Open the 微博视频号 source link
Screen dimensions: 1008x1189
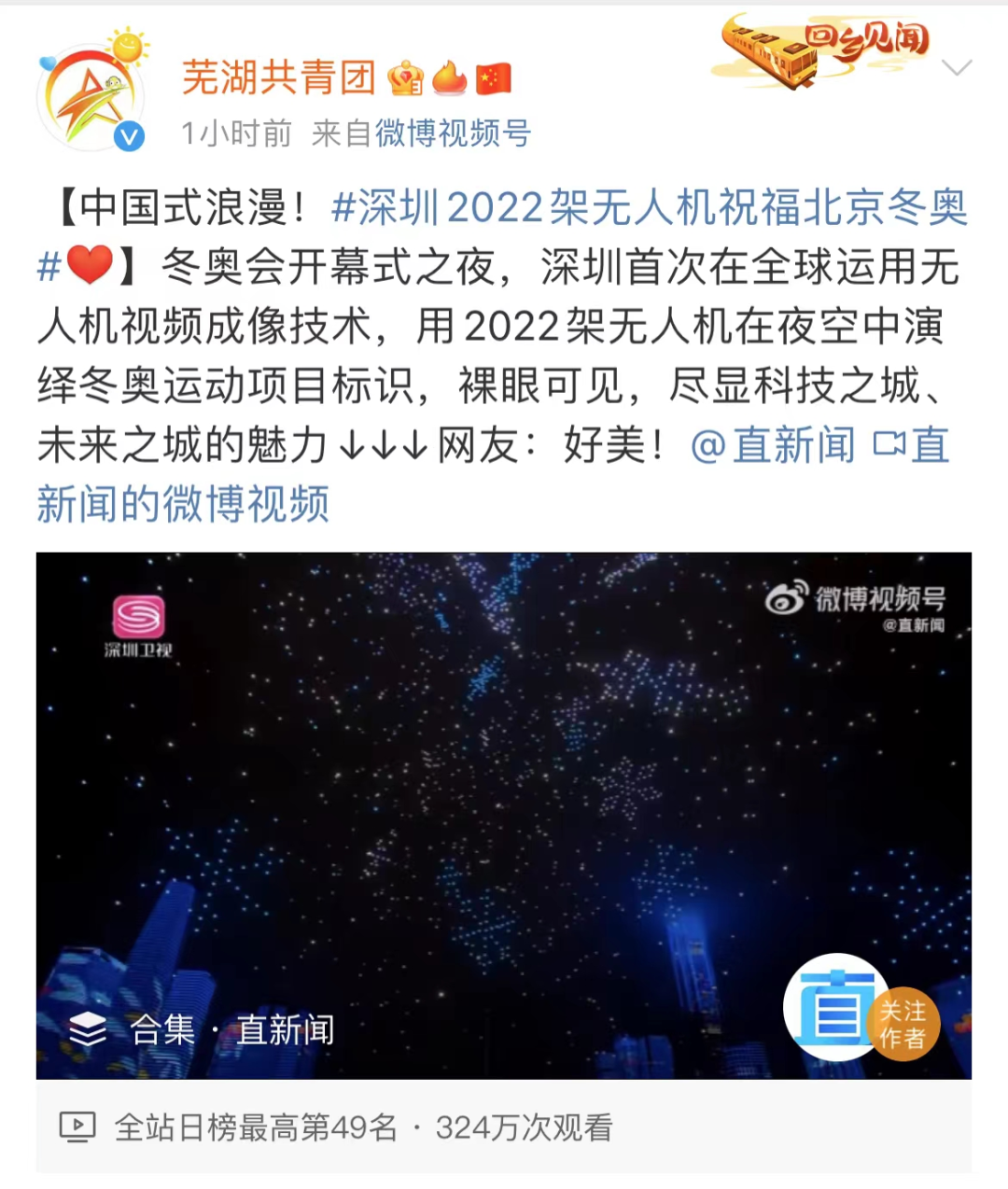click(453, 133)
